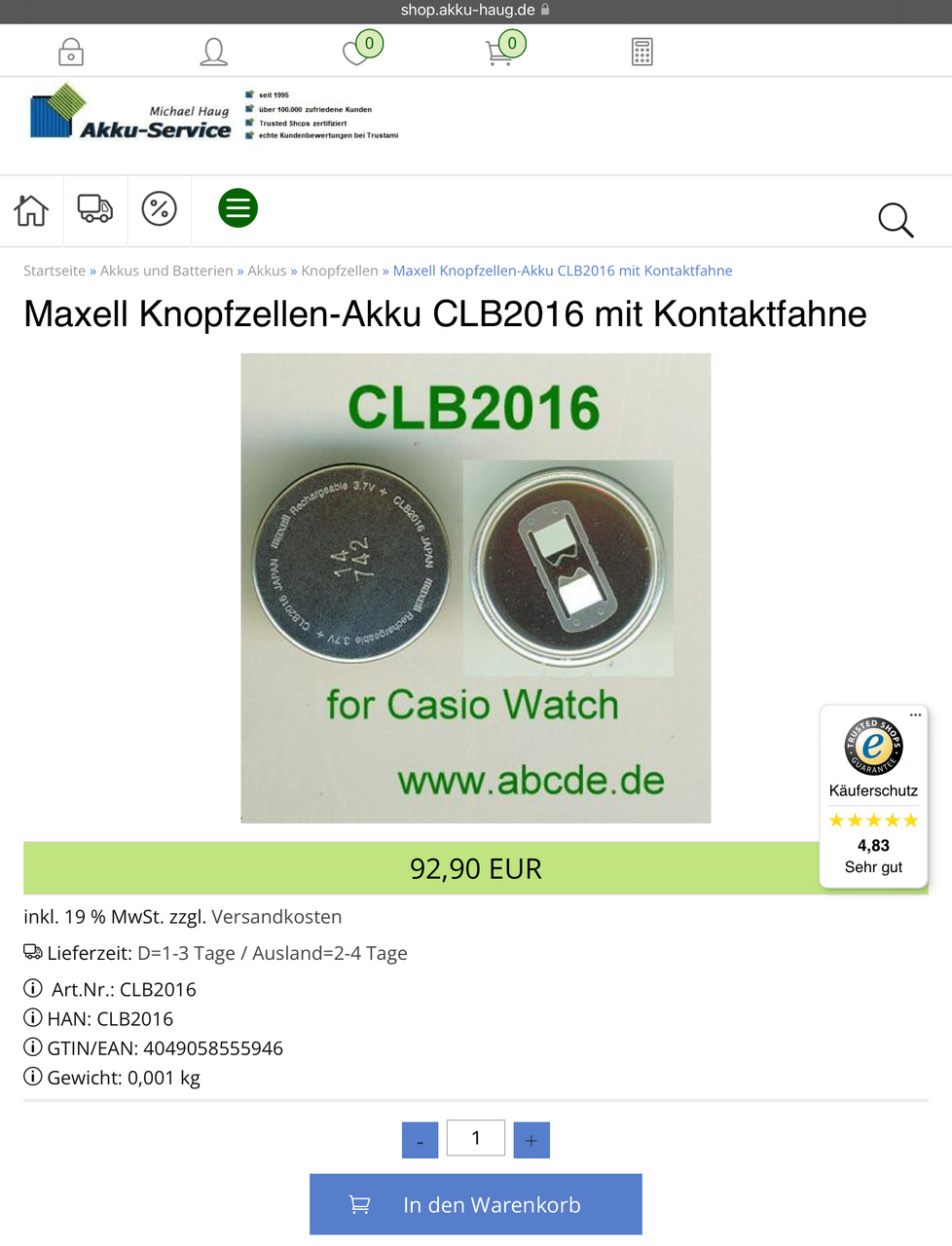View the wishlist heart icon
This screenshot has height=1246, width=952.
click(x=356, y=52)
